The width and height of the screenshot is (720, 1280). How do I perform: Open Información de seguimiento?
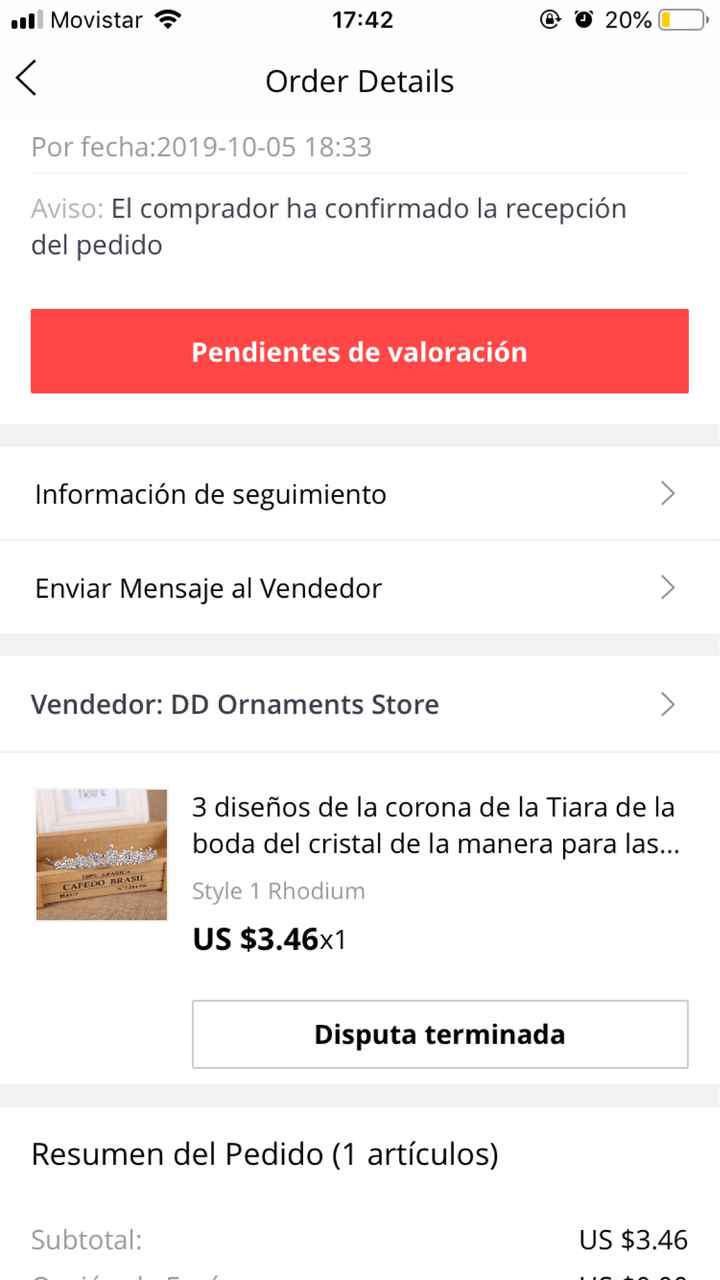[x=359, y=494]
